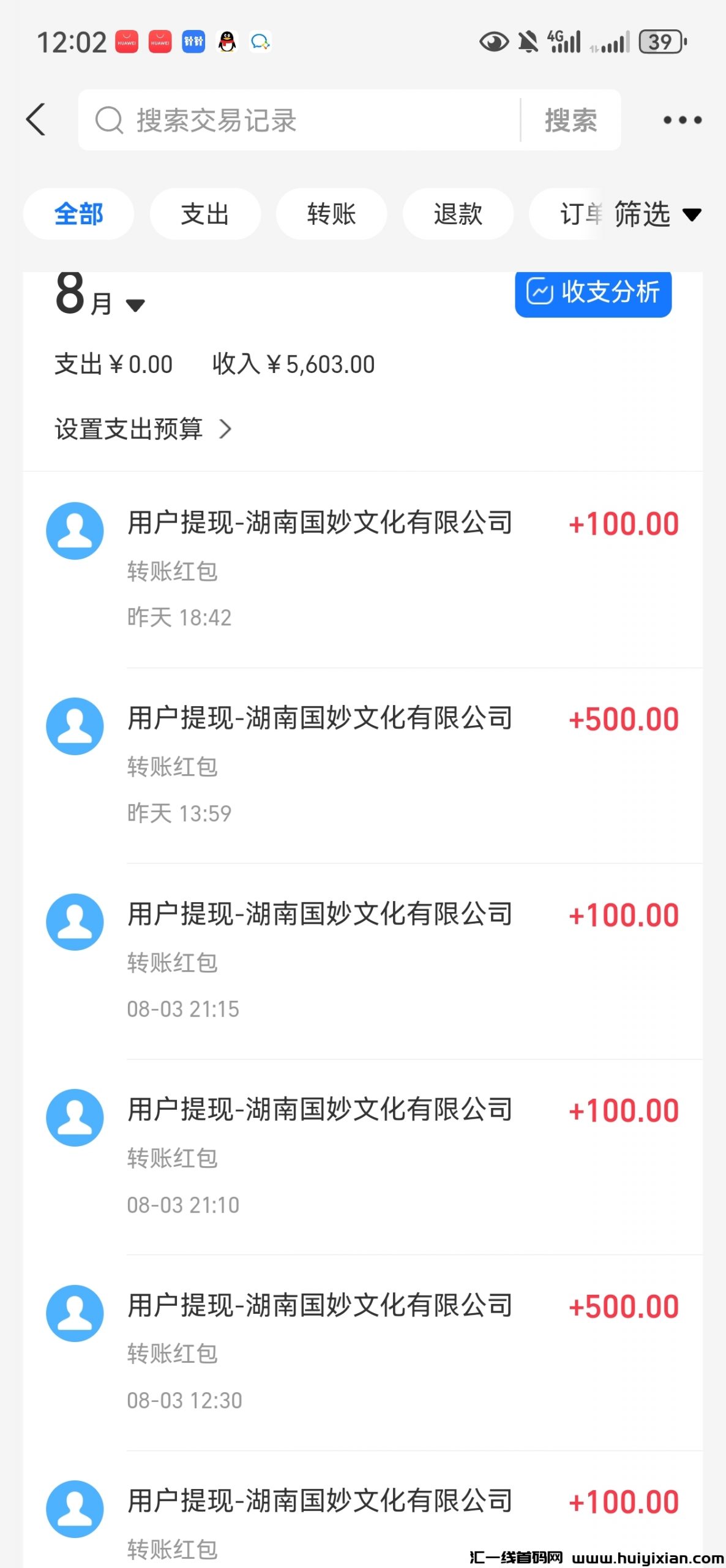Select the 全部 filter chip
Screen dimensions: 726x1568
coord(78,214)
